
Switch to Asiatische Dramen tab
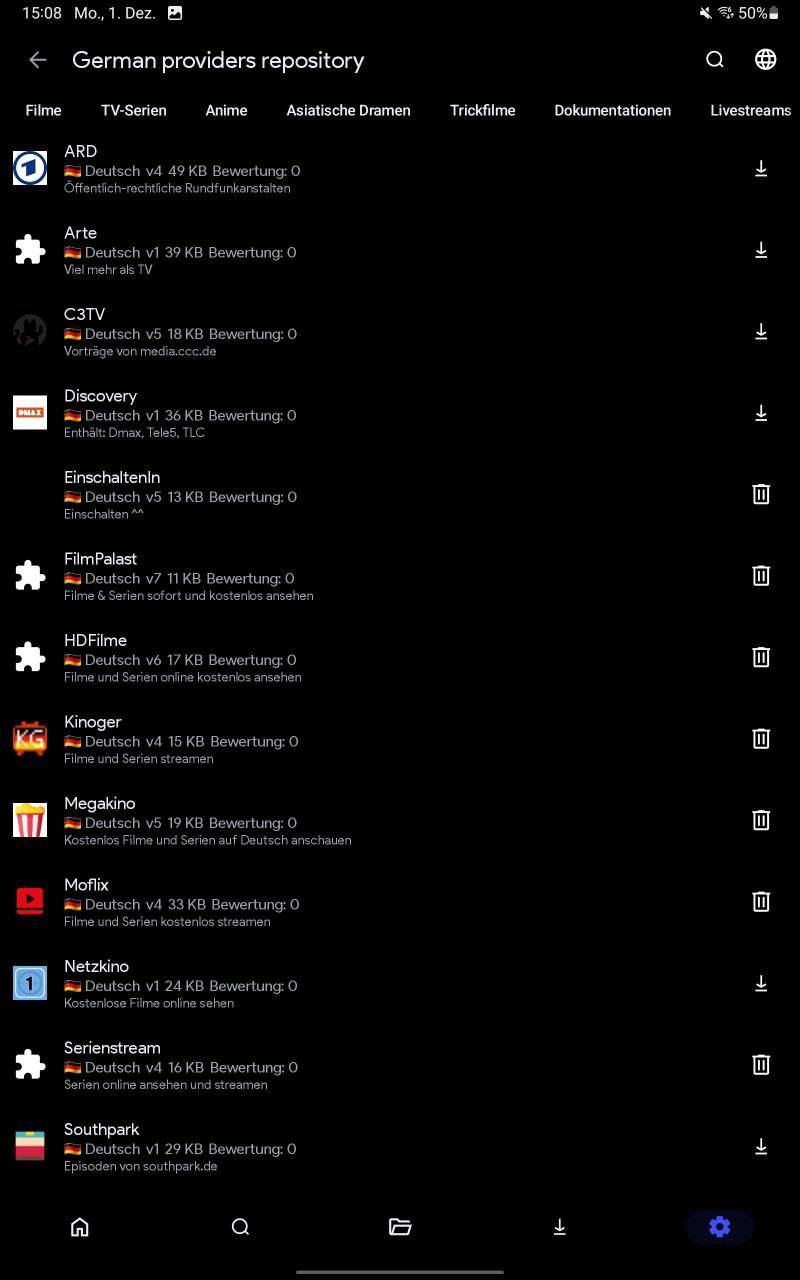[x=348, y=110]
